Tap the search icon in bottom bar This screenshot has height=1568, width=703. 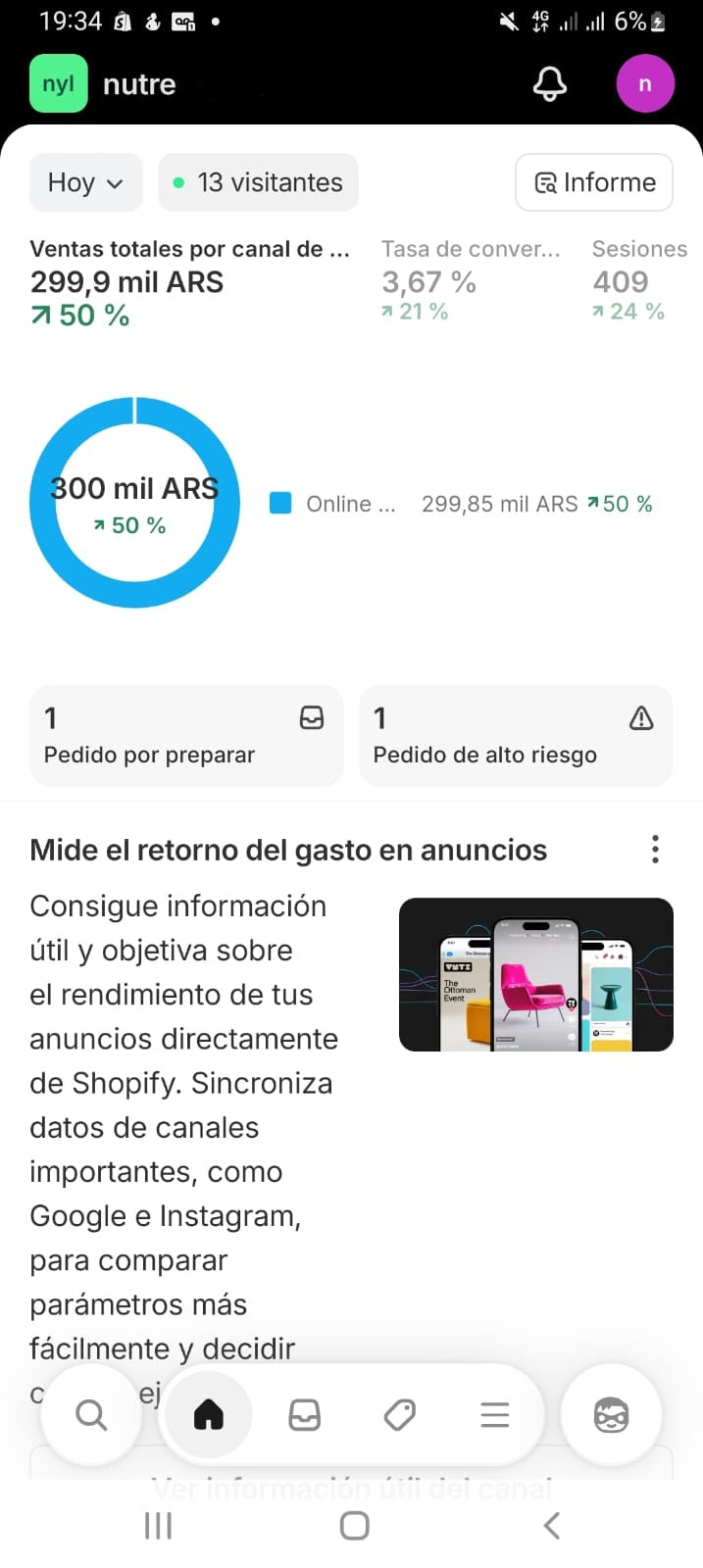coord(91,1415)
